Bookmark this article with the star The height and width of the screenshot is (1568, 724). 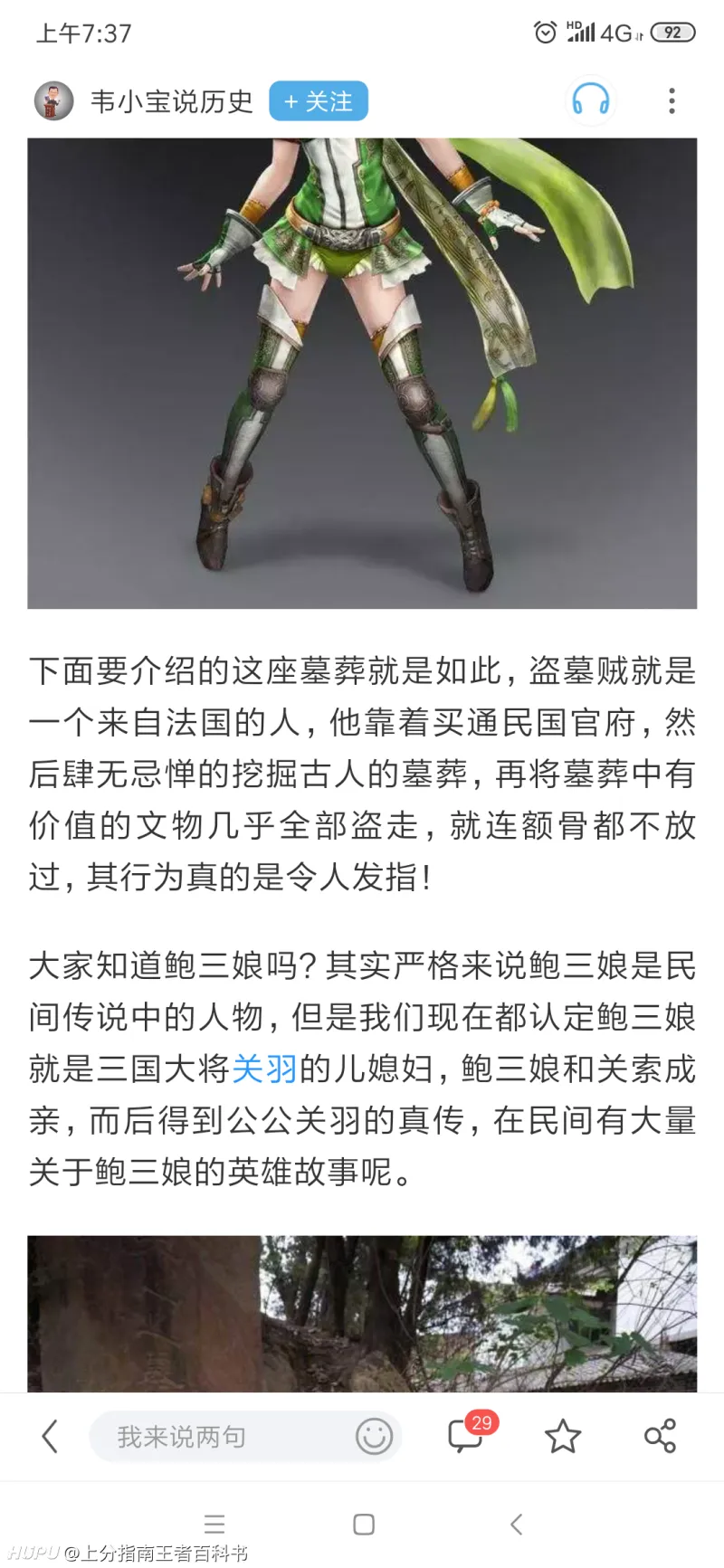pyautogui.click(x=562, y=1436)
